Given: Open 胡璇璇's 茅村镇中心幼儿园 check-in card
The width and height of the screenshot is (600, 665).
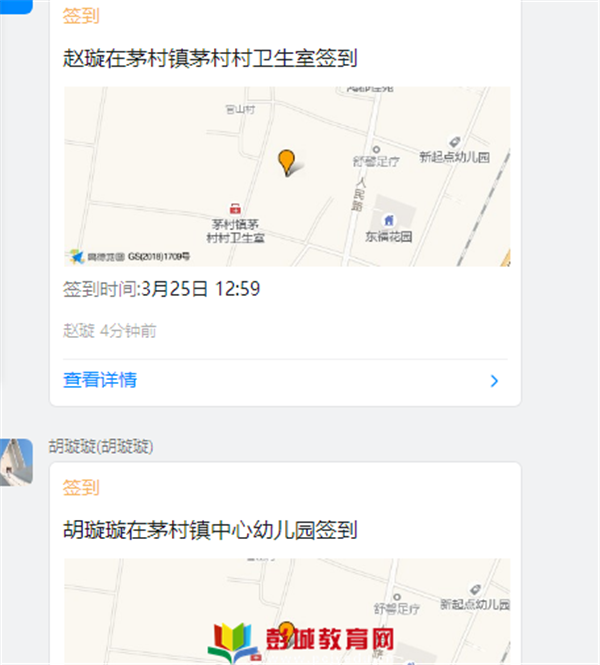Looking at the screenshot, I should pyautogui.click(x=210, y=530).
